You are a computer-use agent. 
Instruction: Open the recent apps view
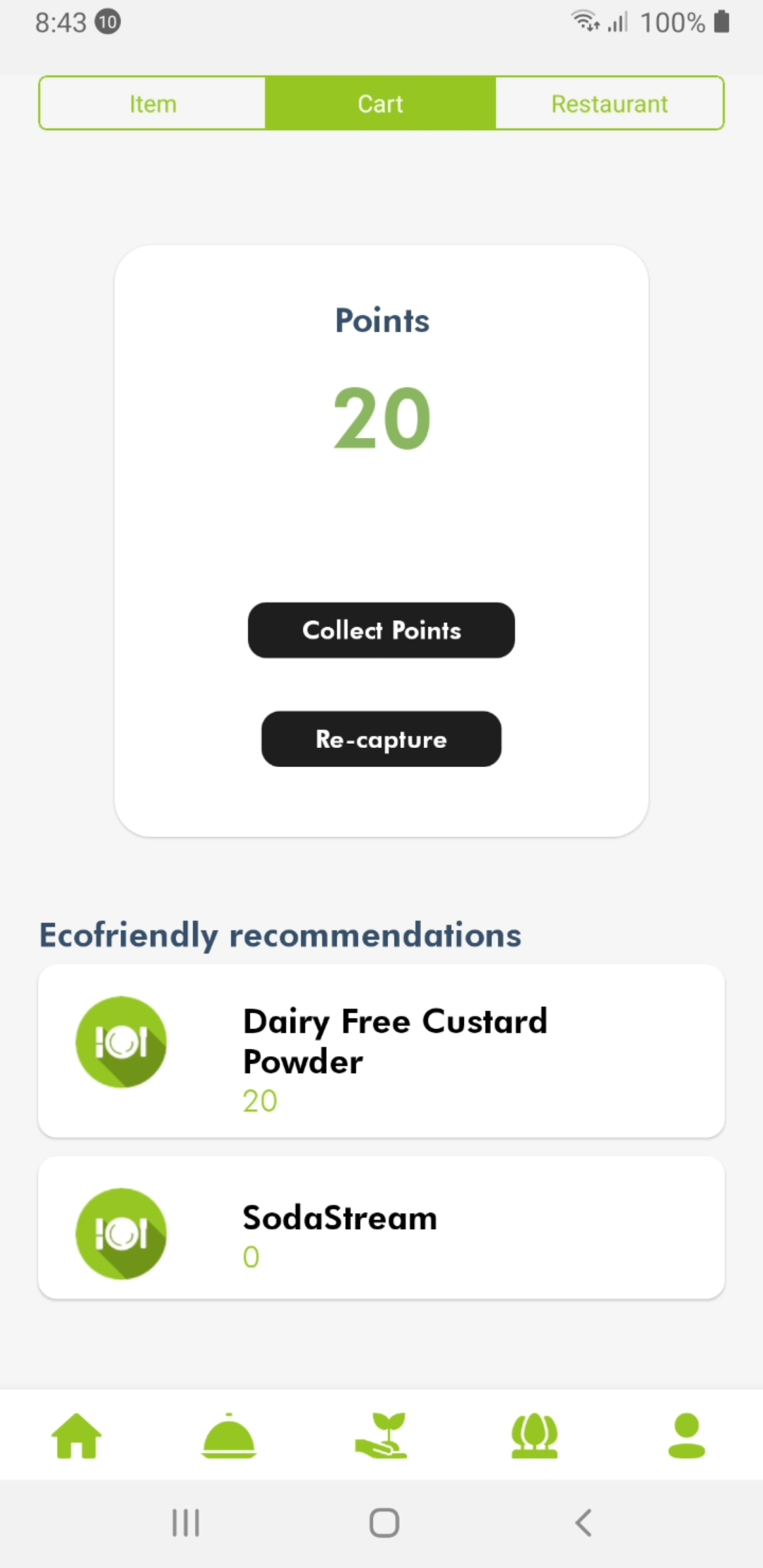[186, 1523]
